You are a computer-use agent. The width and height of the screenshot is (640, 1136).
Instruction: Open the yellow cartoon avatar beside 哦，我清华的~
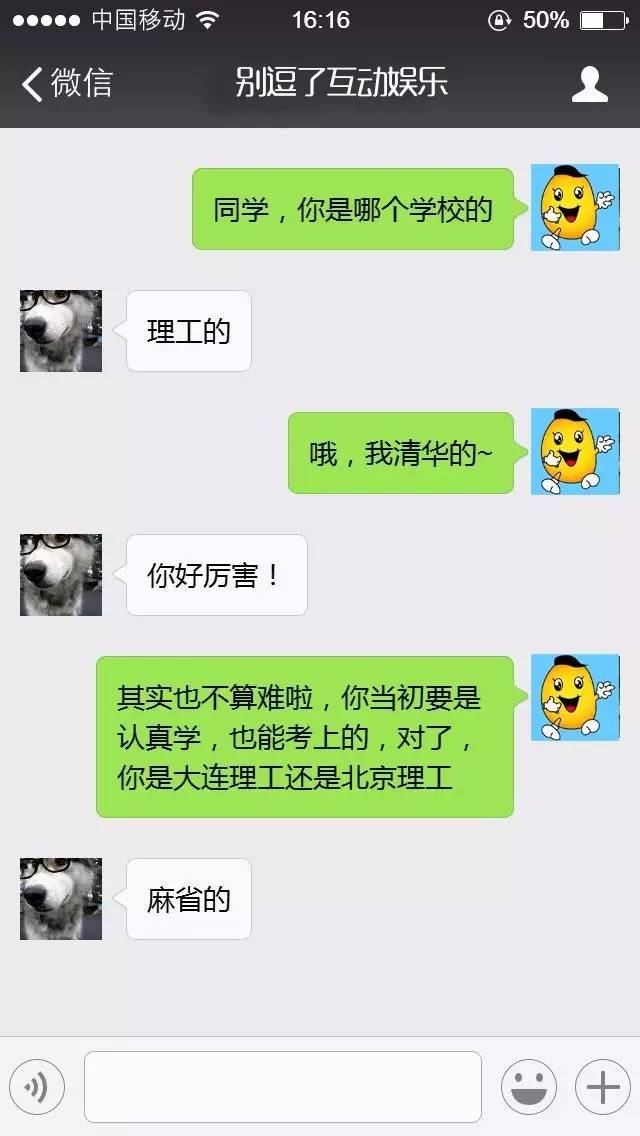574,451
